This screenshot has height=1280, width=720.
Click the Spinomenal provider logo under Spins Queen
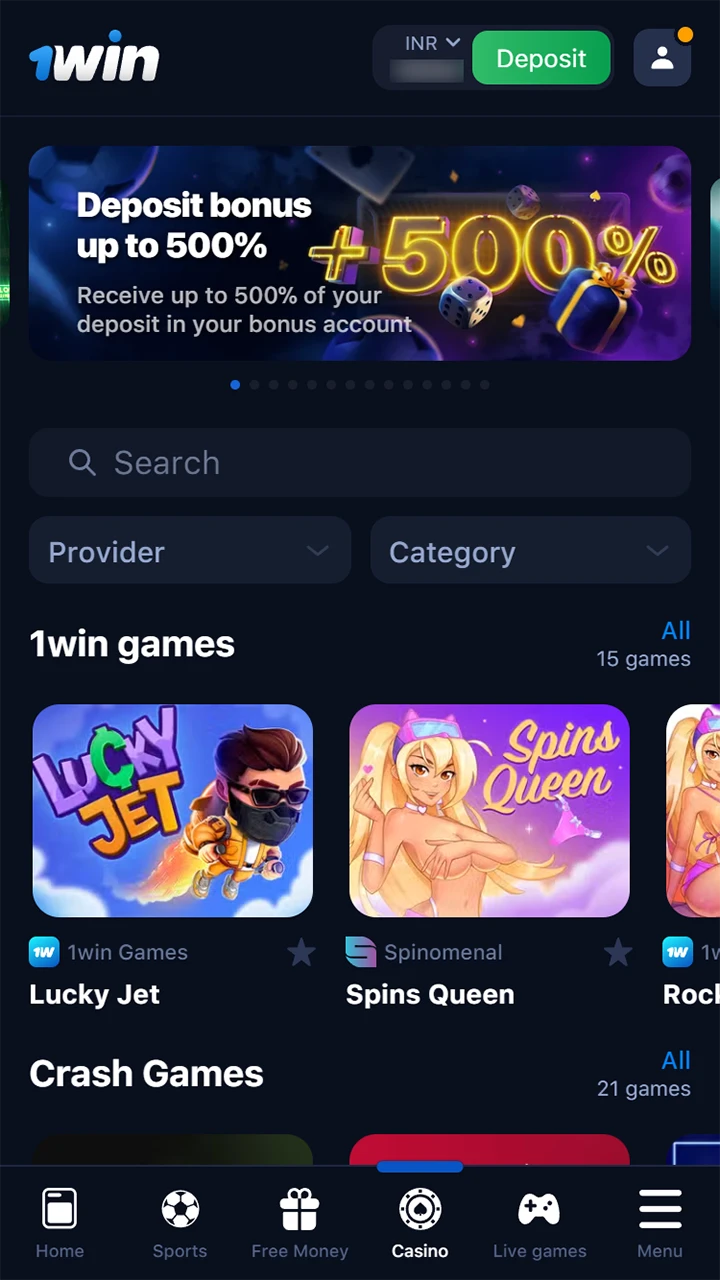360,952
